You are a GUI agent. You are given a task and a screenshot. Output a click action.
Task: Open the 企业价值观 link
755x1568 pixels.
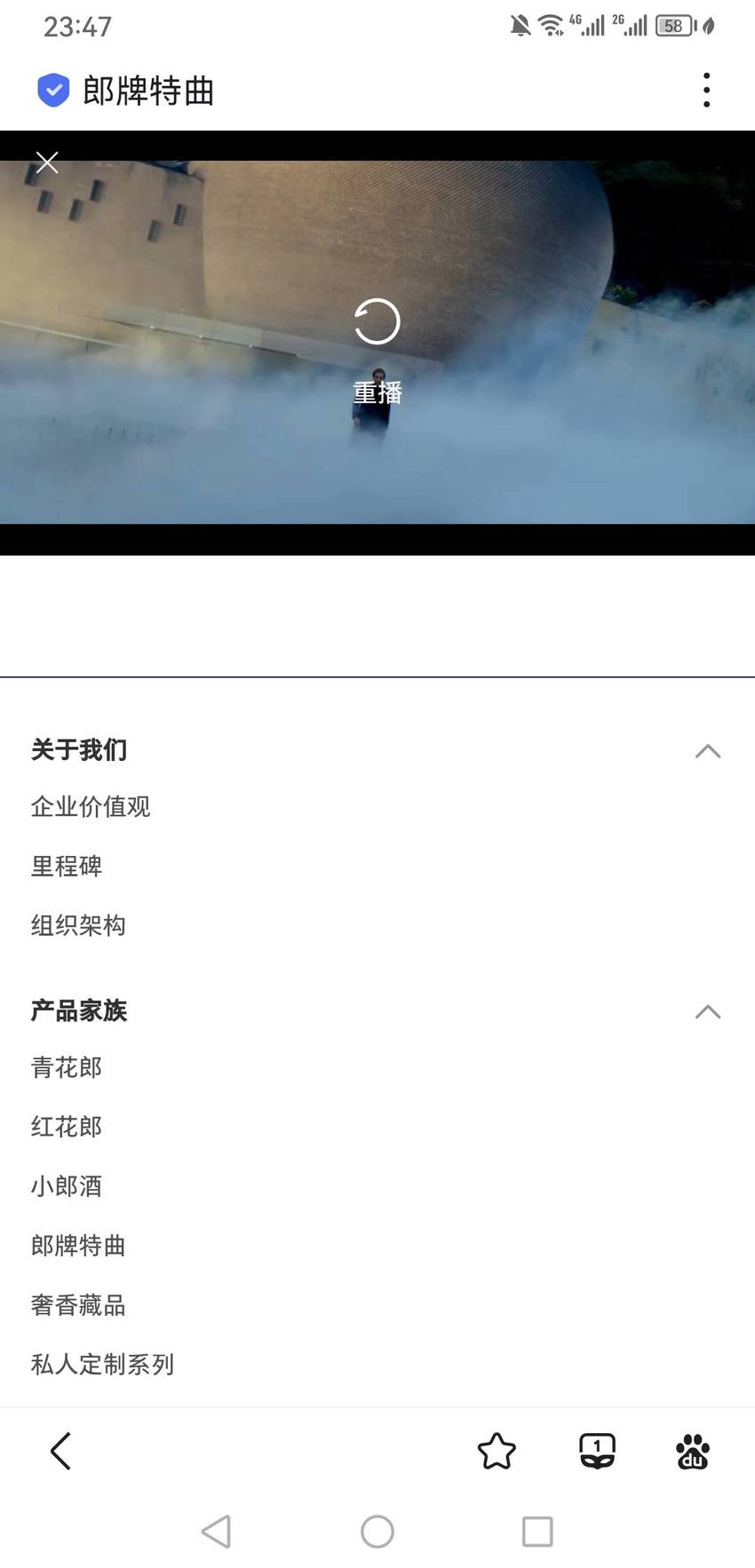tap(91, 806)
